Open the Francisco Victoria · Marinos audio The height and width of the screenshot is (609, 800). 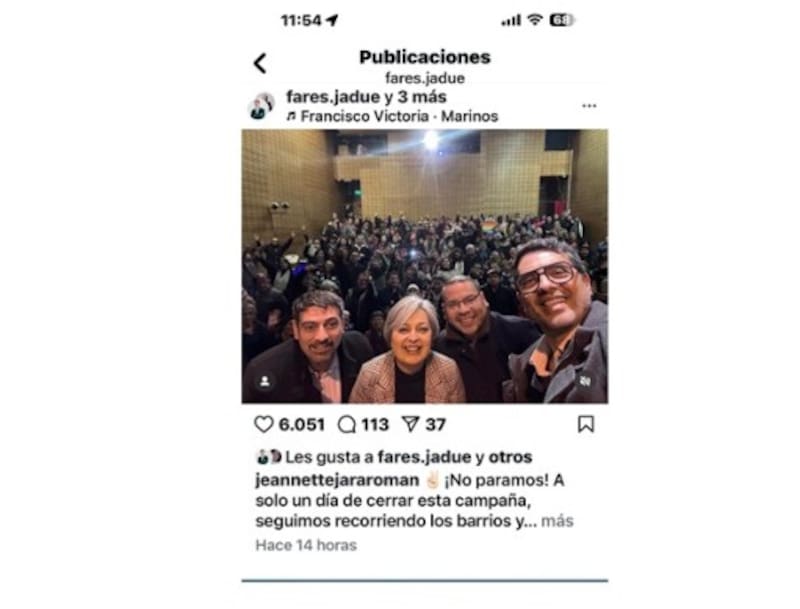coord(391,116)
